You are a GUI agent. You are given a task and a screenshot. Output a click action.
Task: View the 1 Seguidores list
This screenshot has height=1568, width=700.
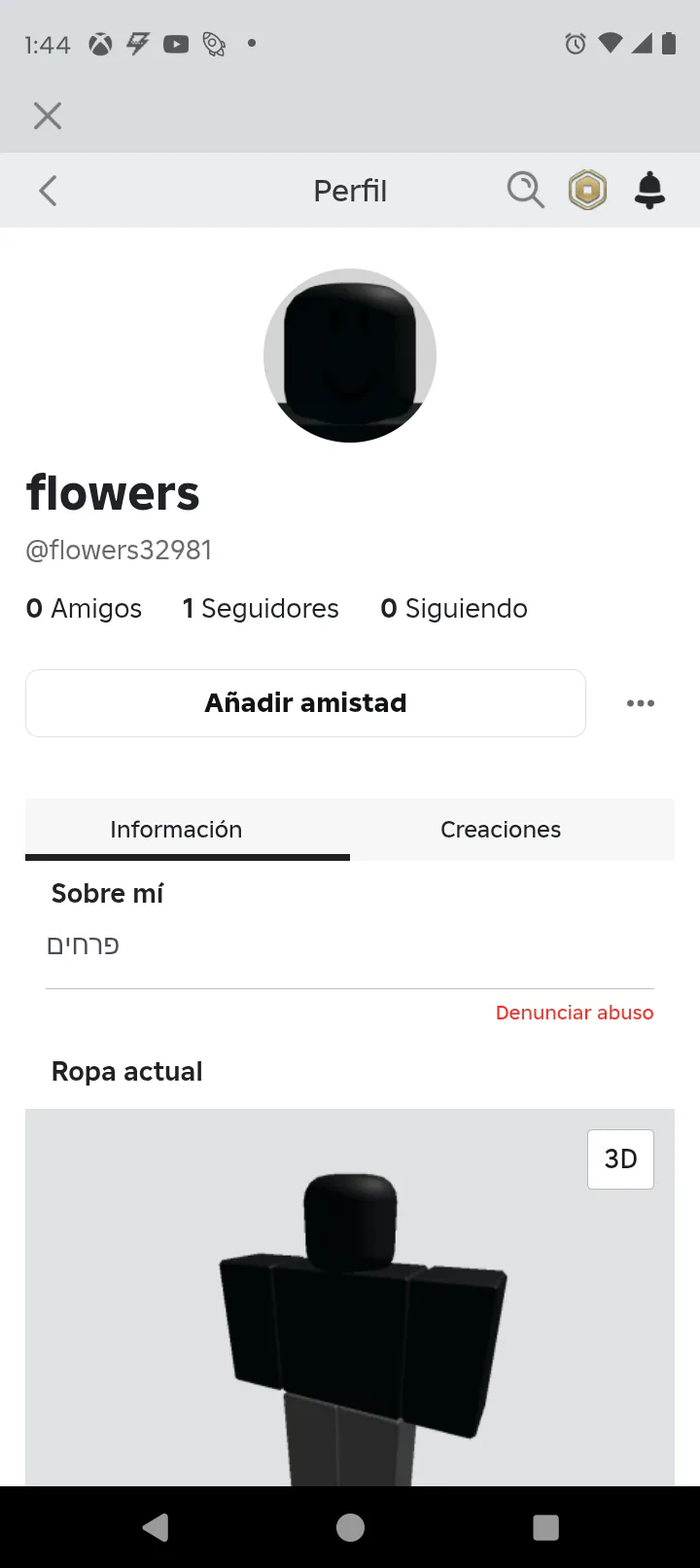(261, 608)
